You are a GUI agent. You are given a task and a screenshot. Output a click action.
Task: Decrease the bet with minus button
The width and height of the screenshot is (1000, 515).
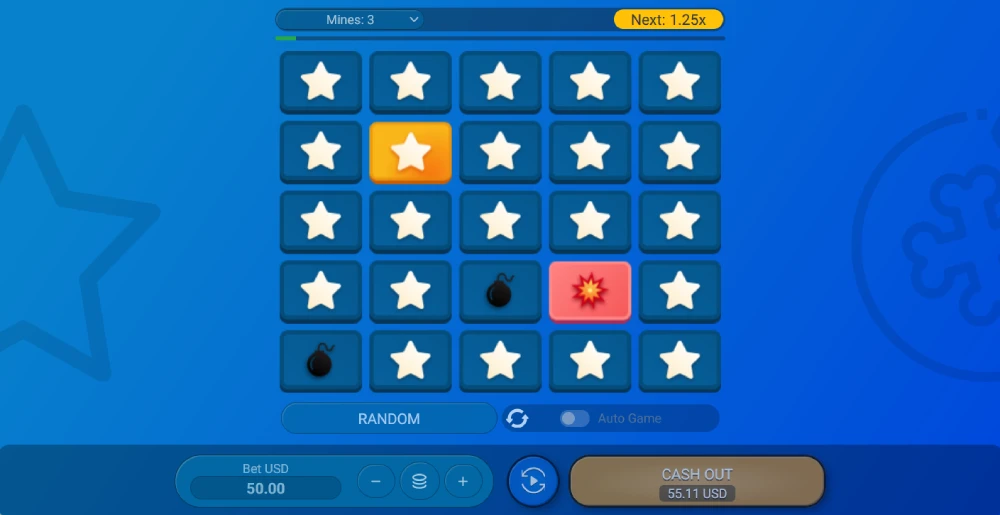[376, 481]
